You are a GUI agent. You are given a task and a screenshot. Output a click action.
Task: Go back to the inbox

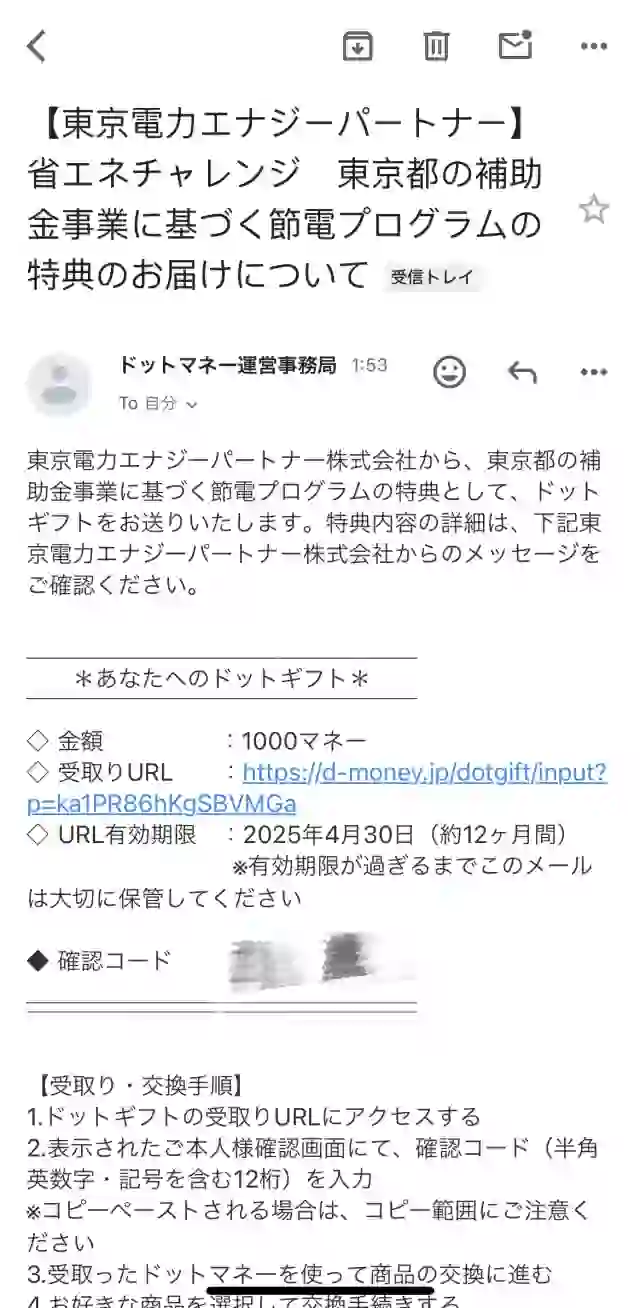coord(37,46)
